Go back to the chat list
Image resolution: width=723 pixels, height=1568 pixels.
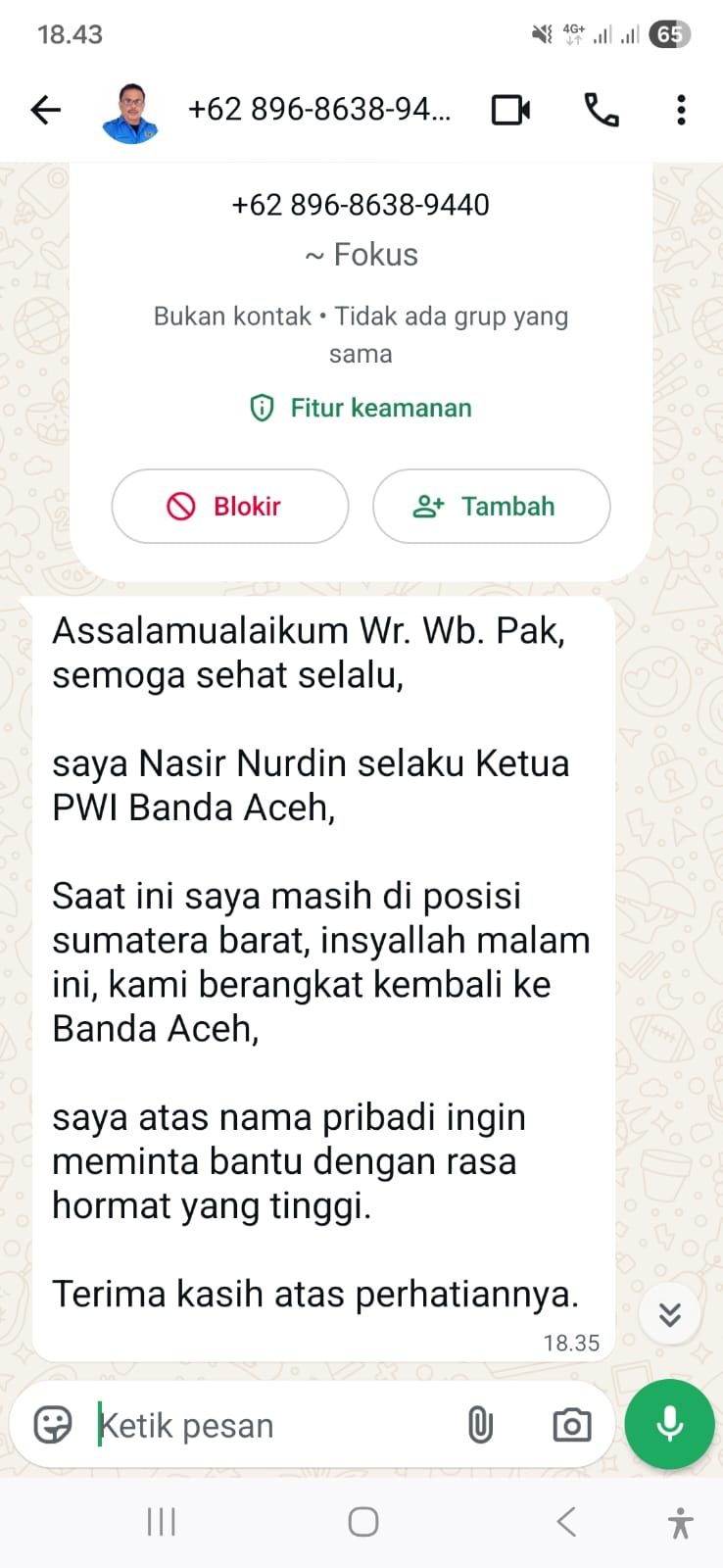point(46,110)
